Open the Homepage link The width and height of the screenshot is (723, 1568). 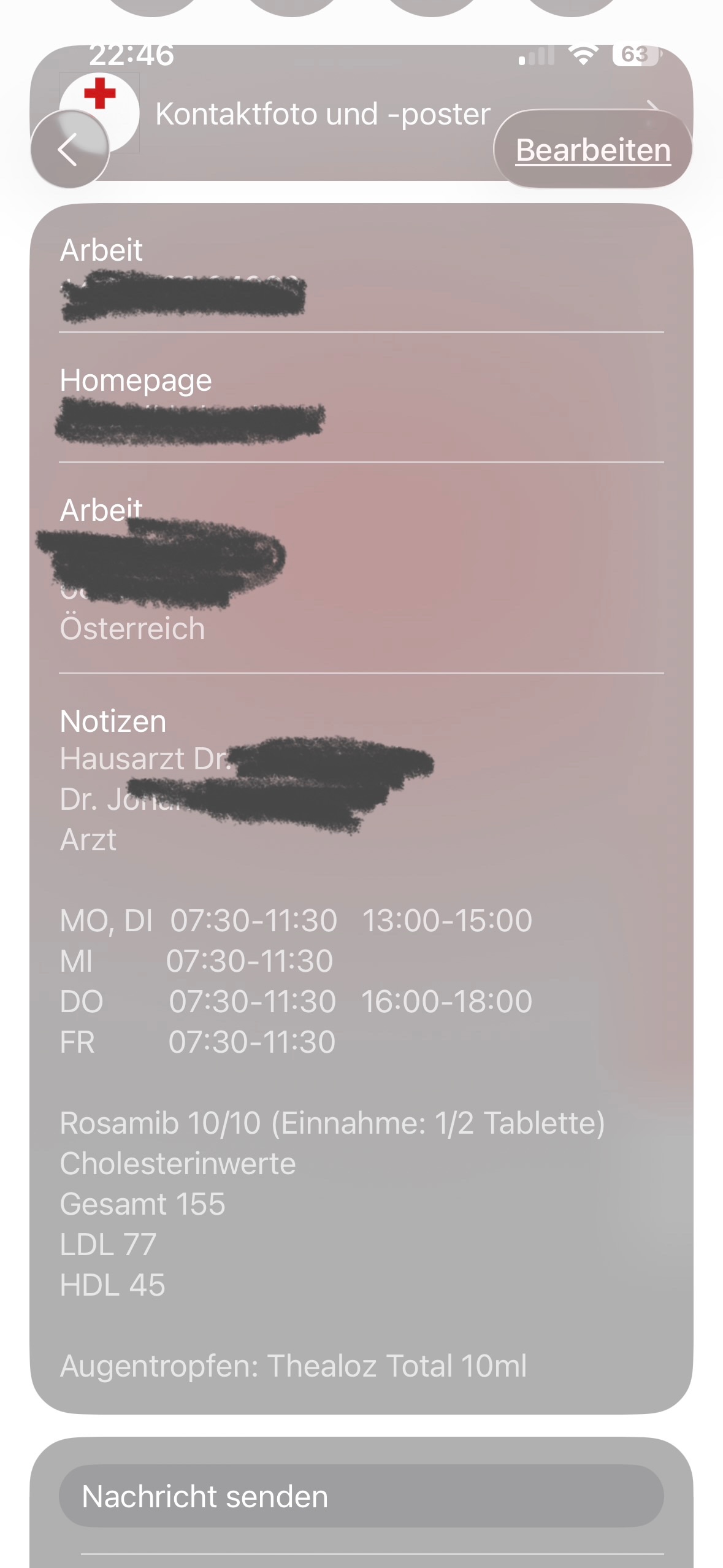pyautogui.click(x=190, y=422)
